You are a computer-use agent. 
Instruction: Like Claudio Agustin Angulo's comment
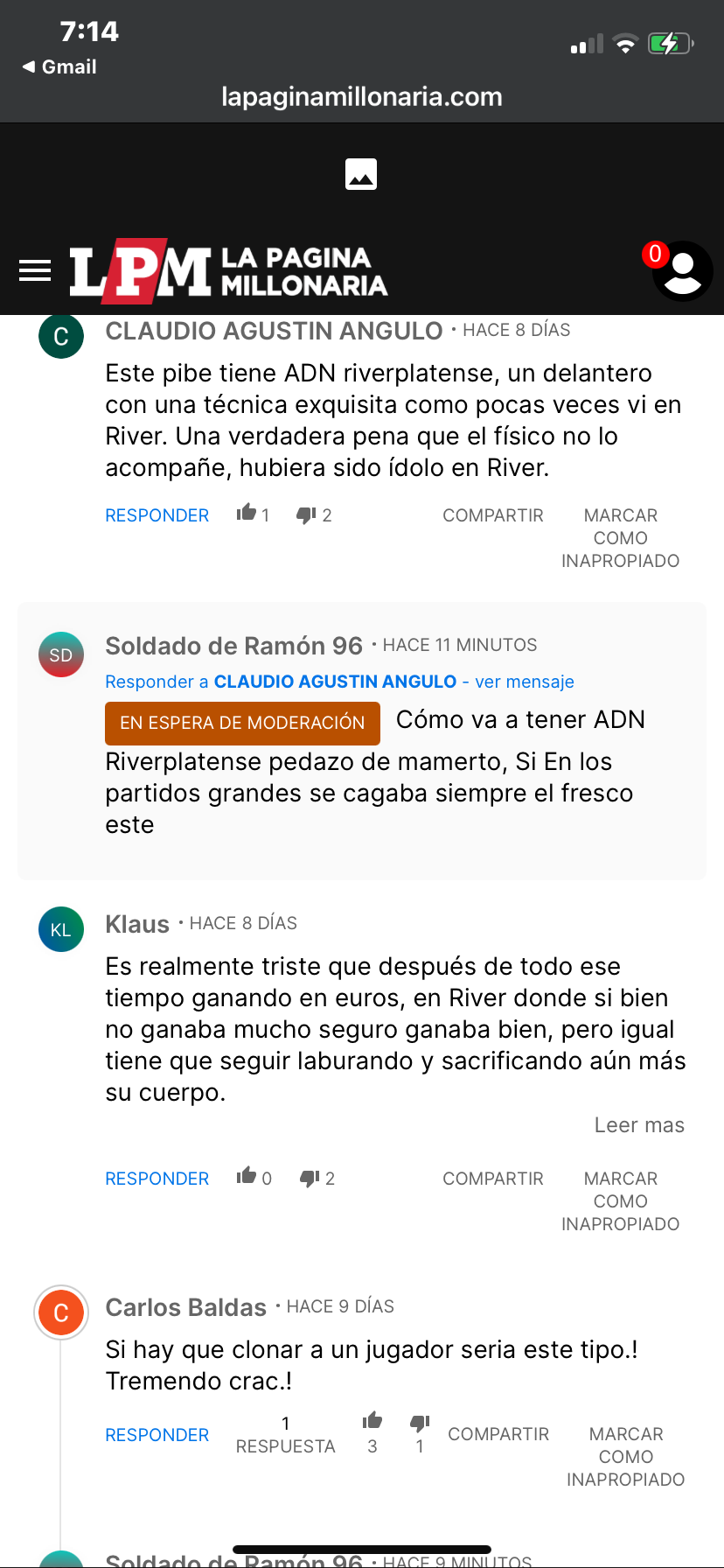253,514
